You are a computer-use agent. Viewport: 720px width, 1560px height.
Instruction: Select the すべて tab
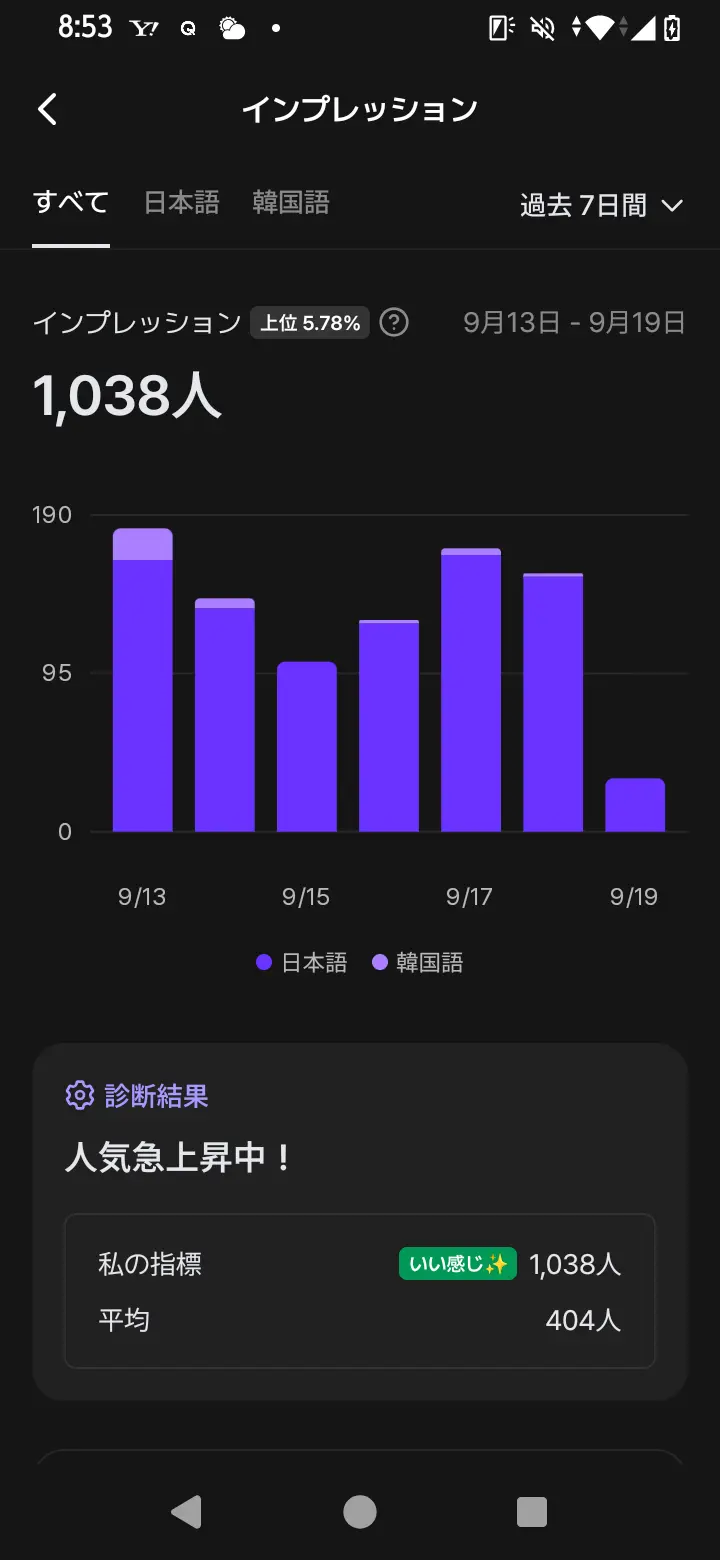click(71, 203)
